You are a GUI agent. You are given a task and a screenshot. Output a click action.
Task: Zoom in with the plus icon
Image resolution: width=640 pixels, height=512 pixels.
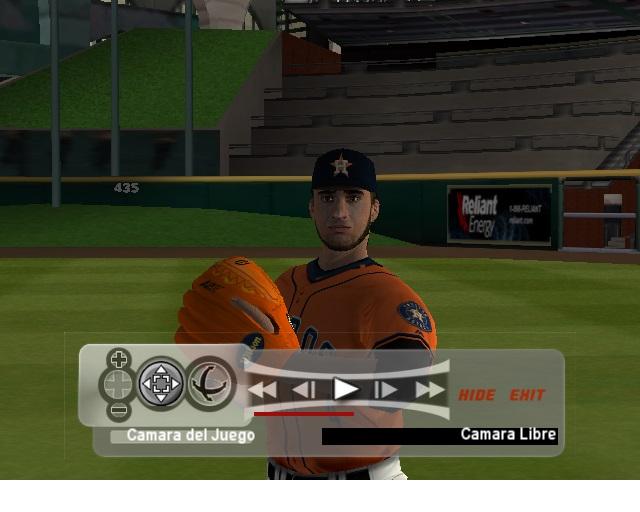(x=119, y=359)
